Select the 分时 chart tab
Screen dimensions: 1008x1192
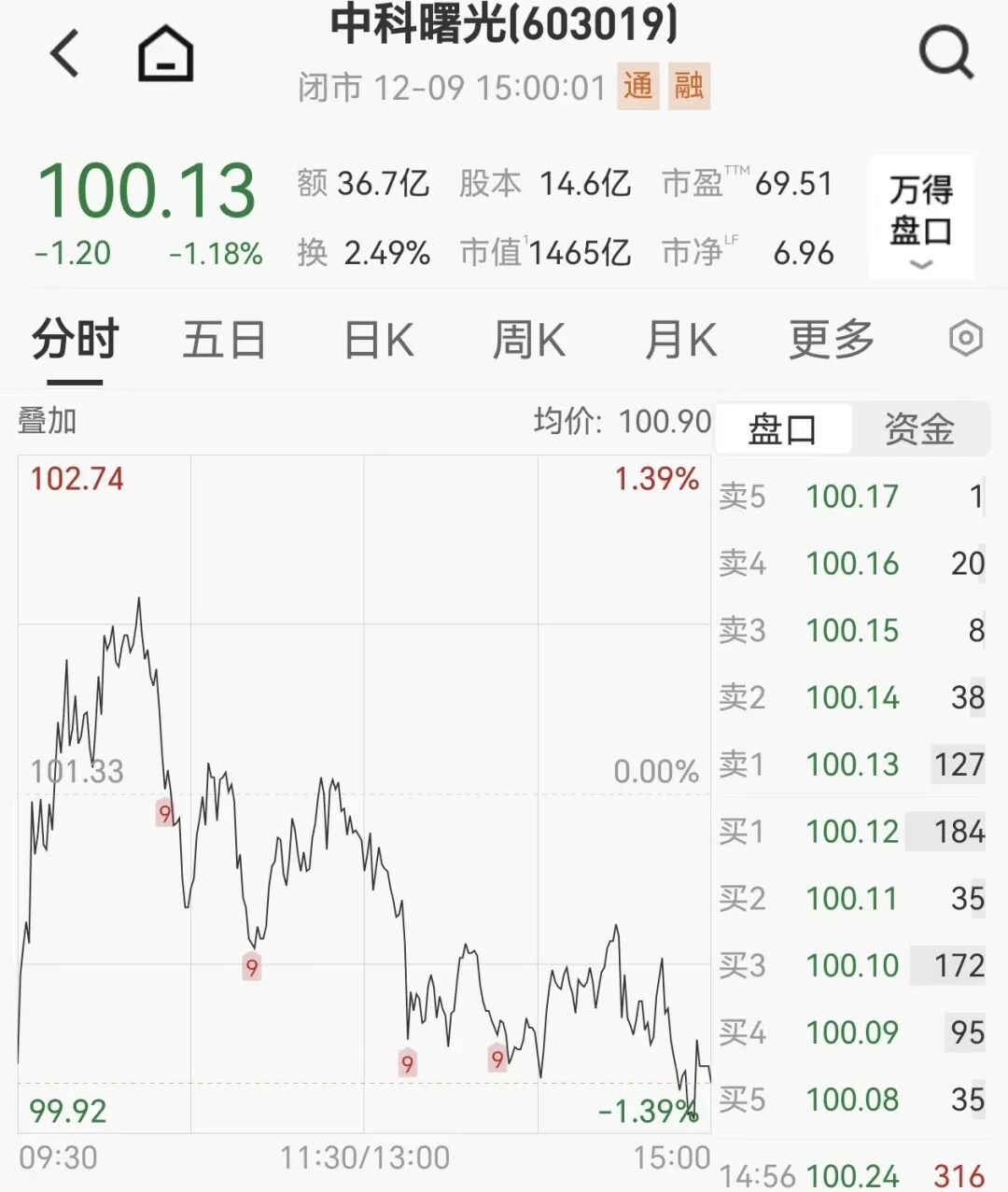click(75, 340)
